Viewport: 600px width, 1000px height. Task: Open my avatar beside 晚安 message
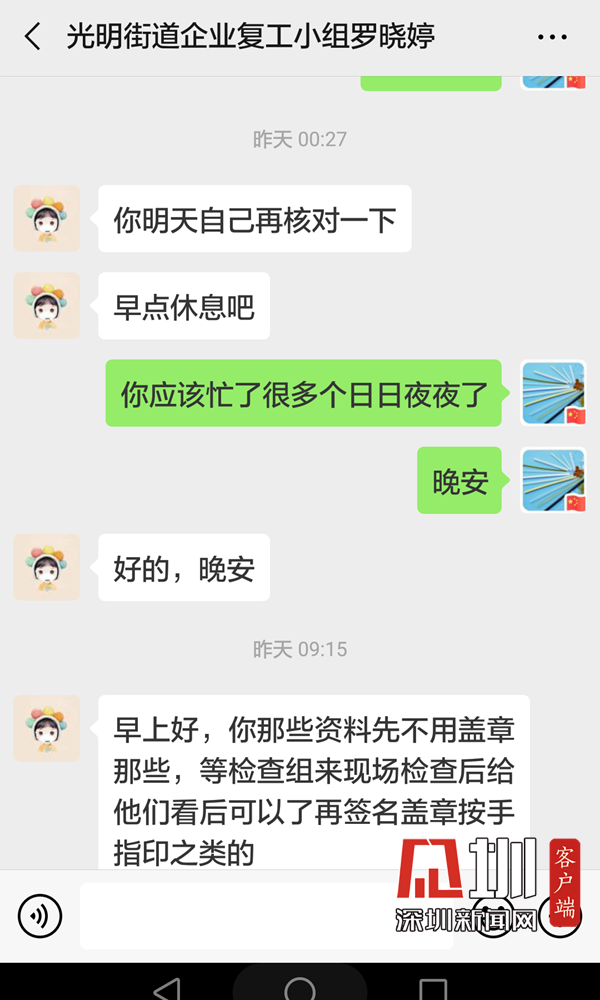coord(553,480)
